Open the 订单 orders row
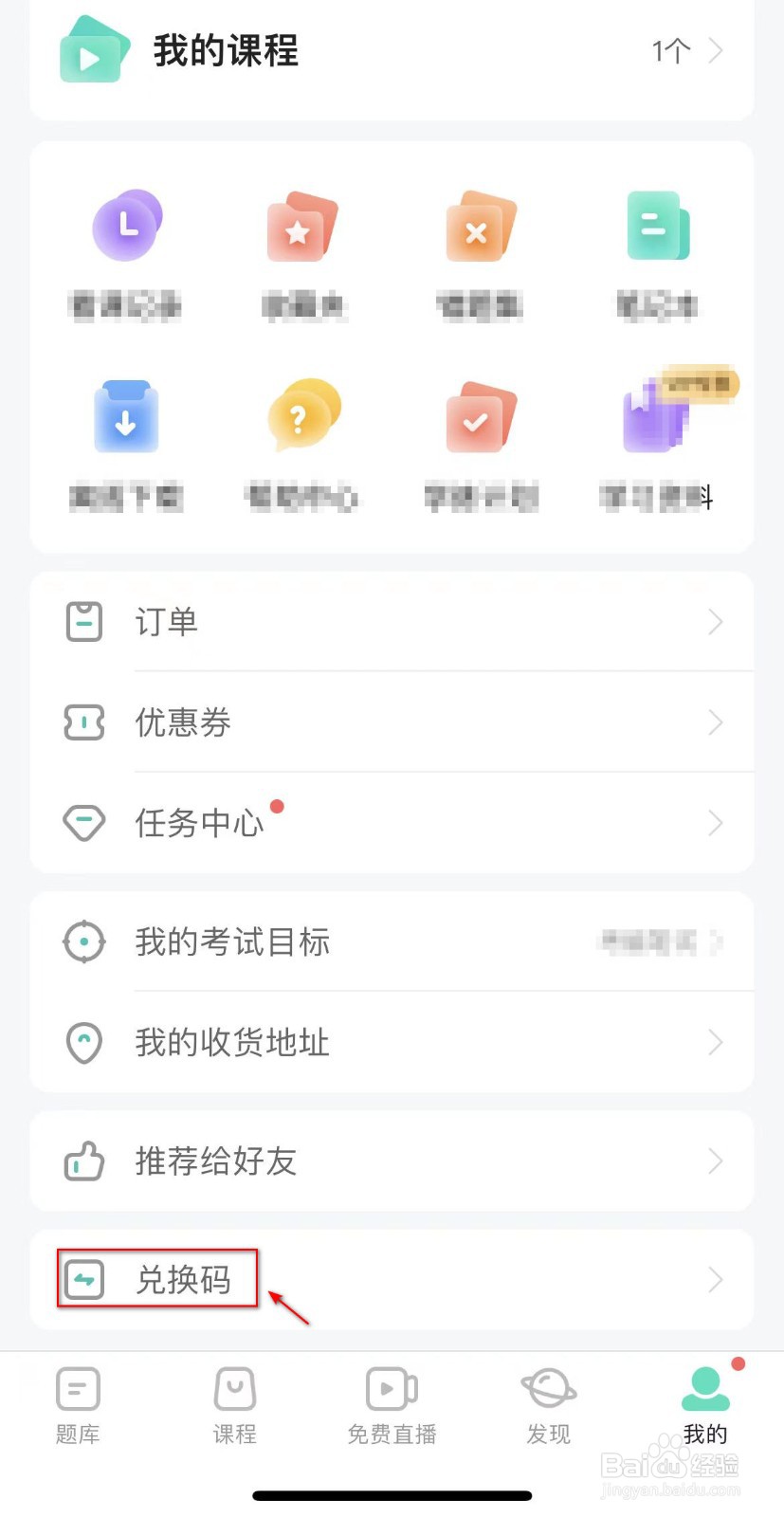The height and width of the screenshot is (1517, 784). 392,622
